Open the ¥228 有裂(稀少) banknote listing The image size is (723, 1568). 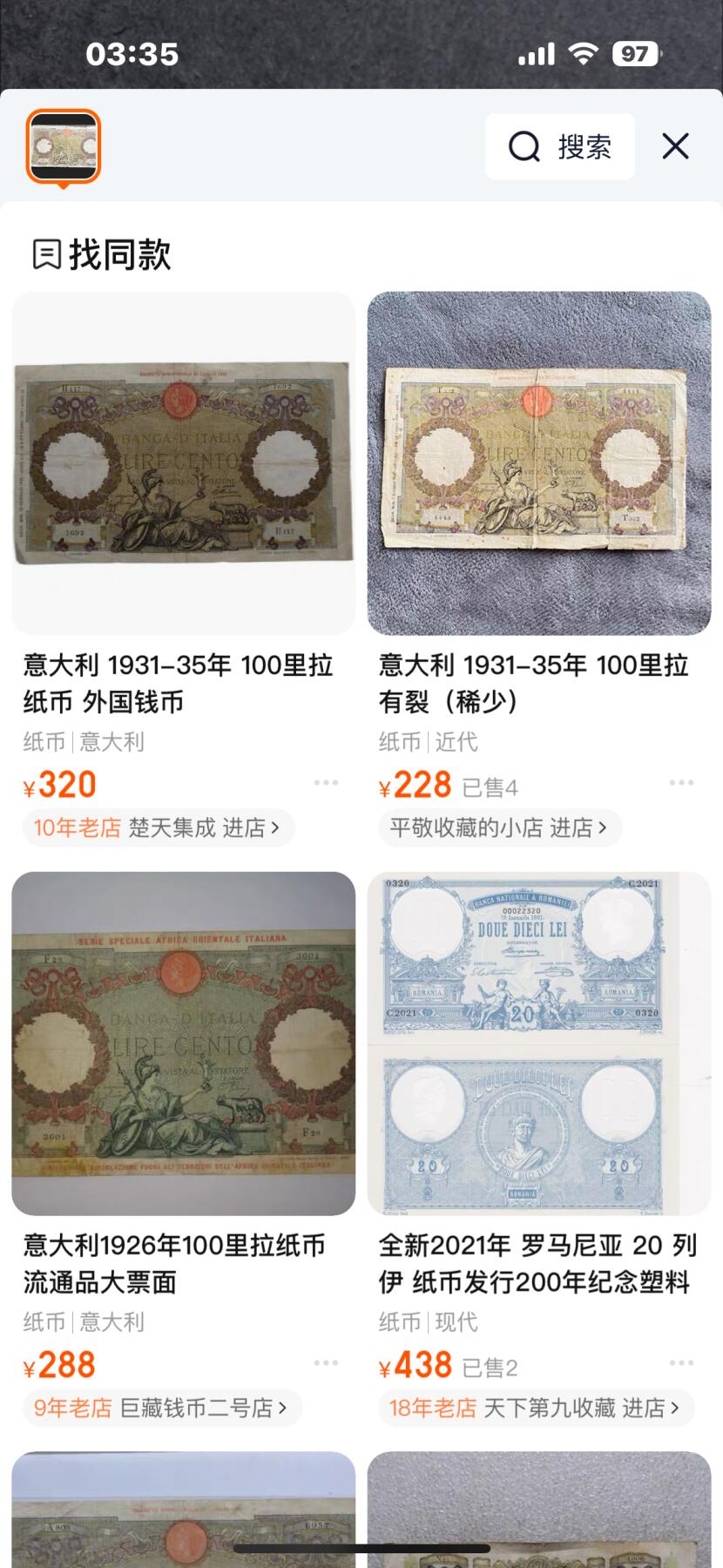(x=538, y=463)
